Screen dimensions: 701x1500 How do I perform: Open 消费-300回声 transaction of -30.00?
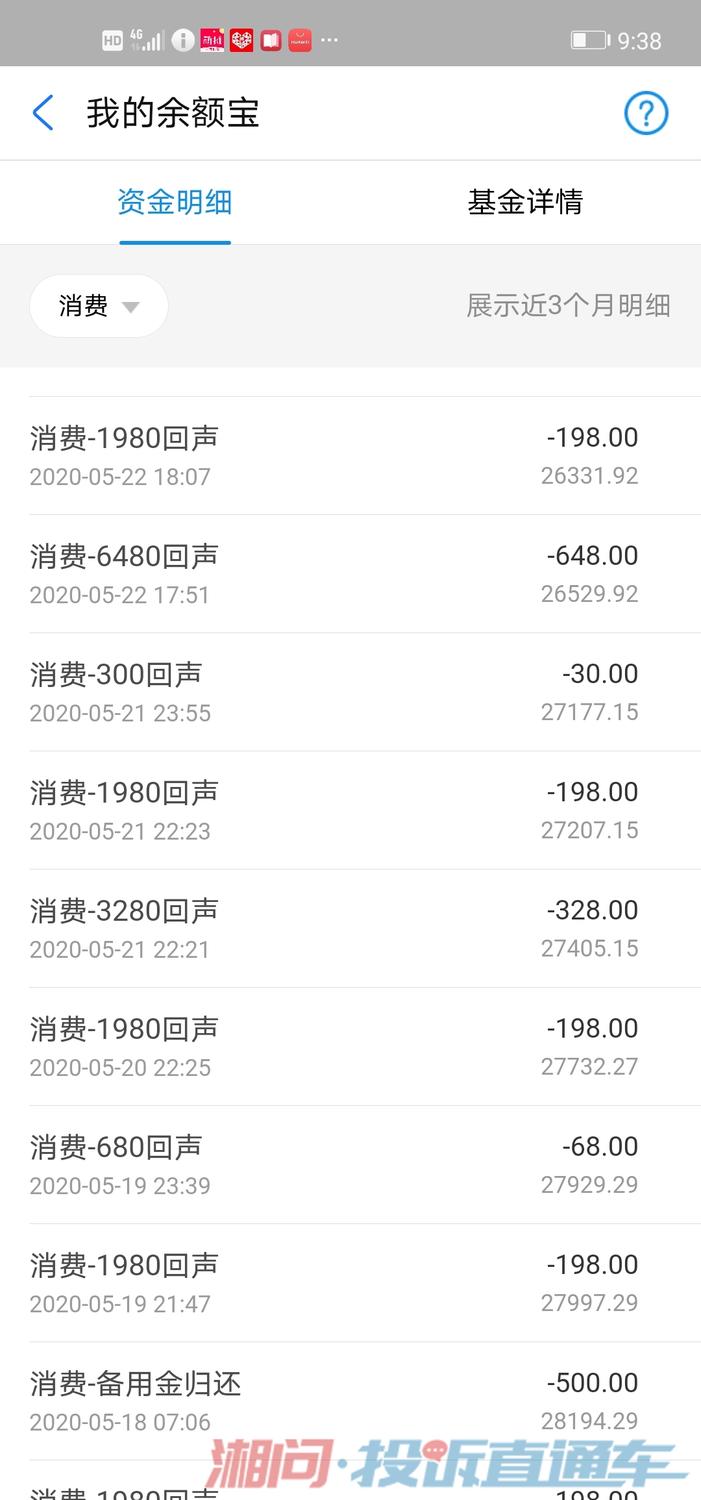[350, 692]
